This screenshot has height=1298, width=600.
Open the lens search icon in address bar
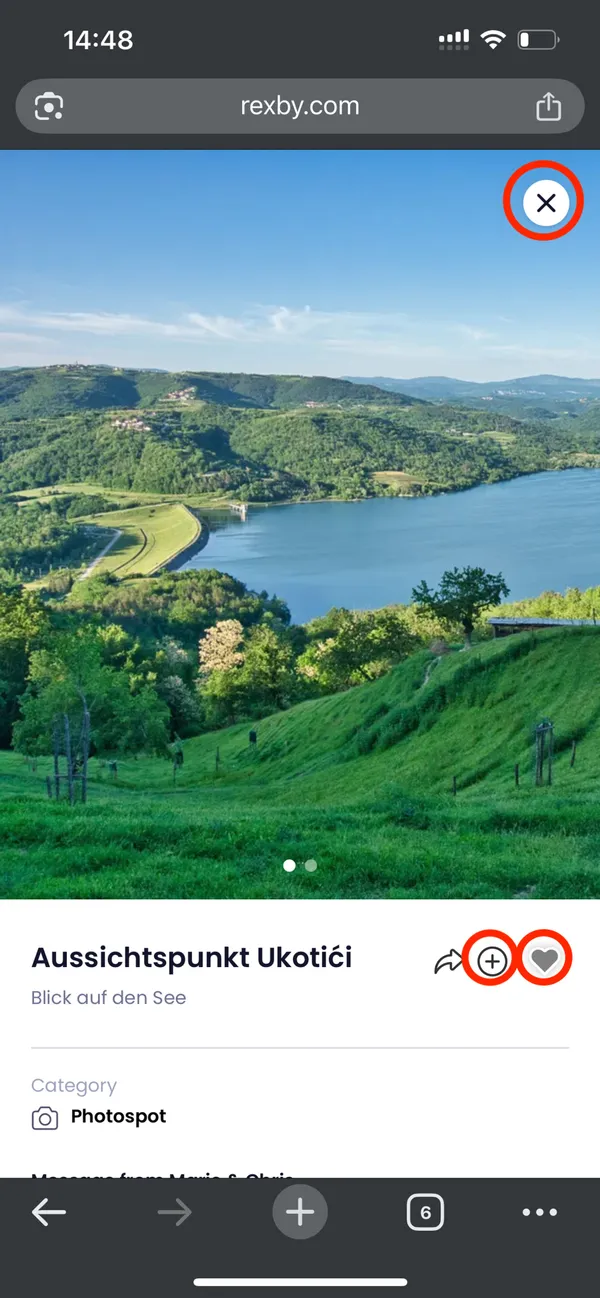[x=49, y=106]
